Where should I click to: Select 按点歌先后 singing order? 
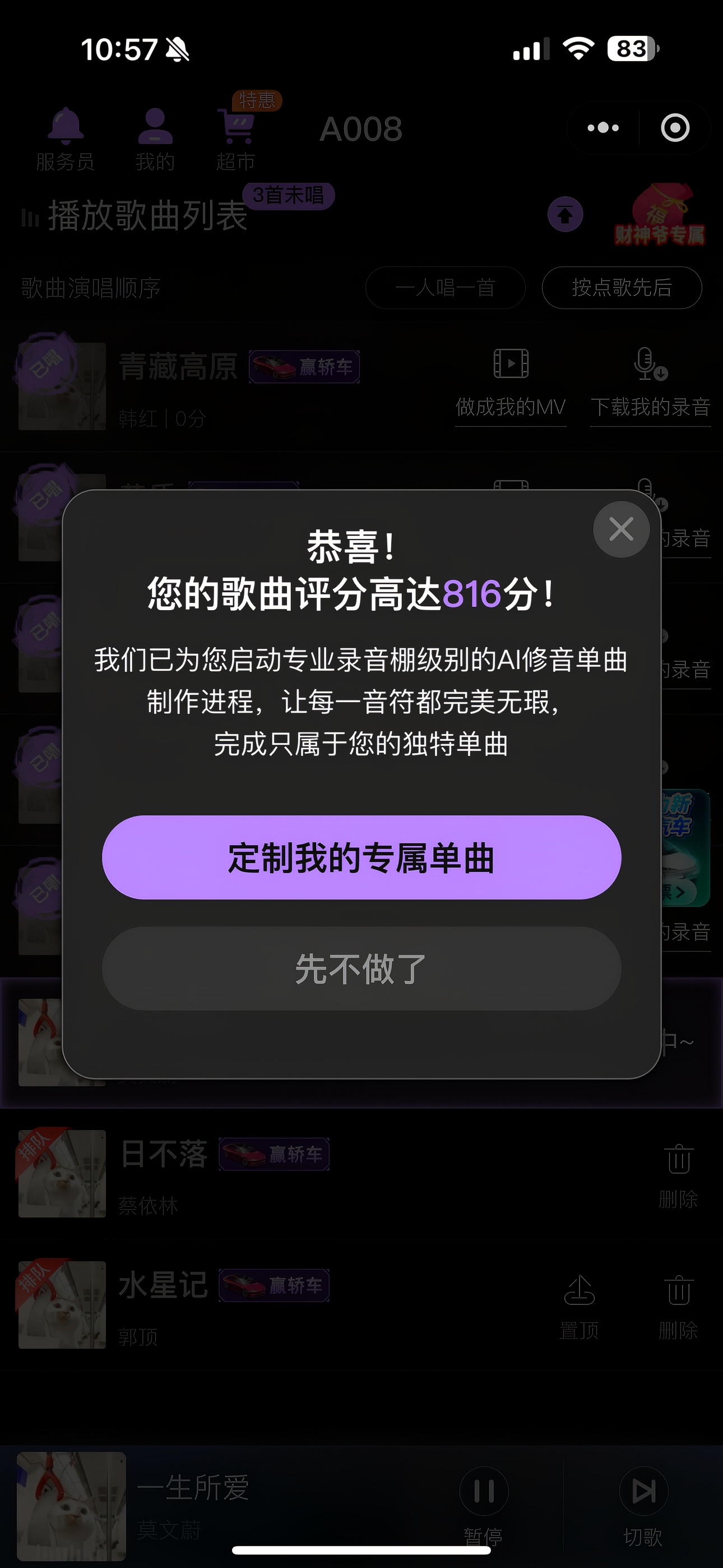pos(622,287)
